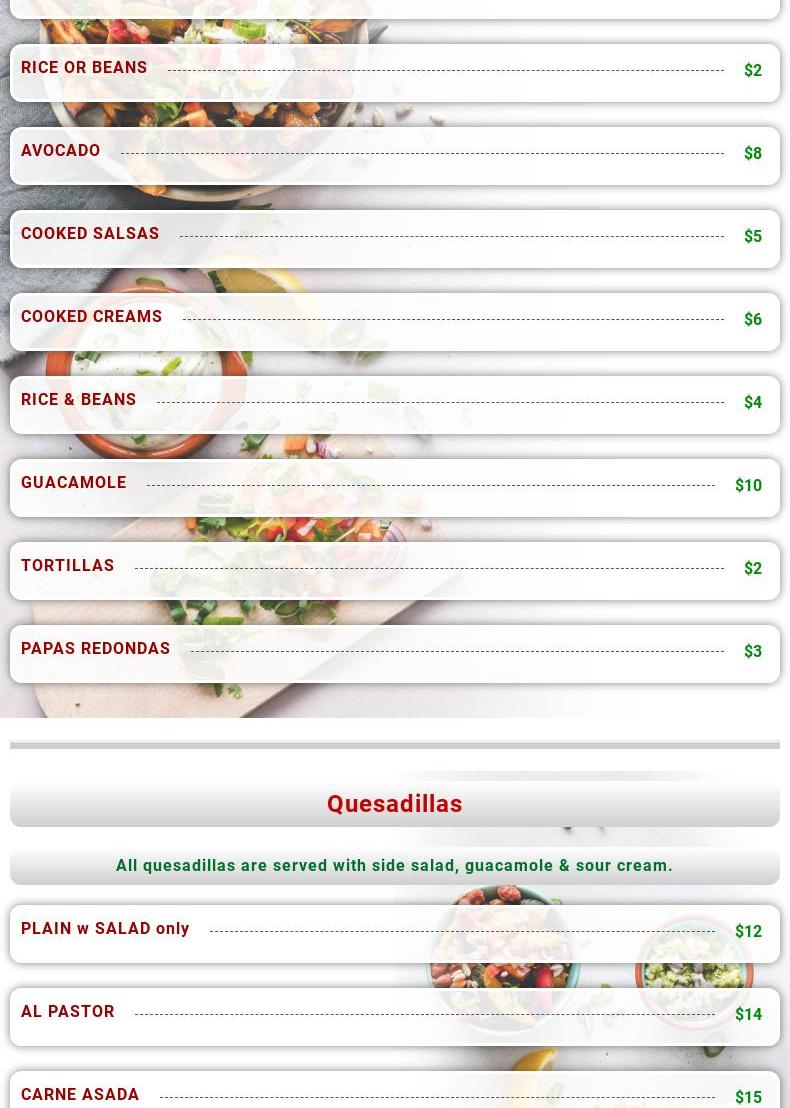Select the Papas Redondas item
The image size is (790, 1108).
click(x=96, y=649)
